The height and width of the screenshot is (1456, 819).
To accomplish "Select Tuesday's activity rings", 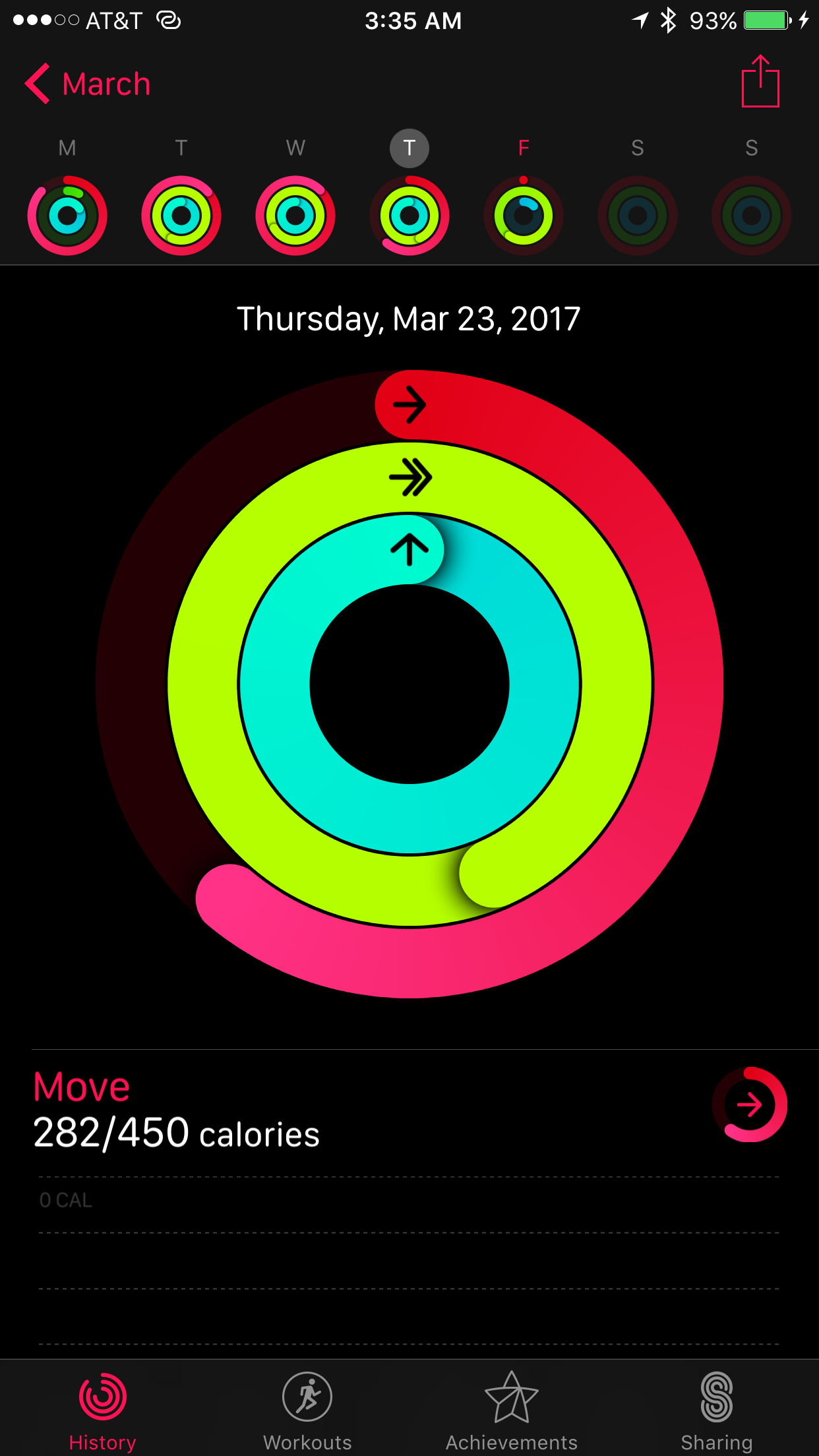I will 181,215.
